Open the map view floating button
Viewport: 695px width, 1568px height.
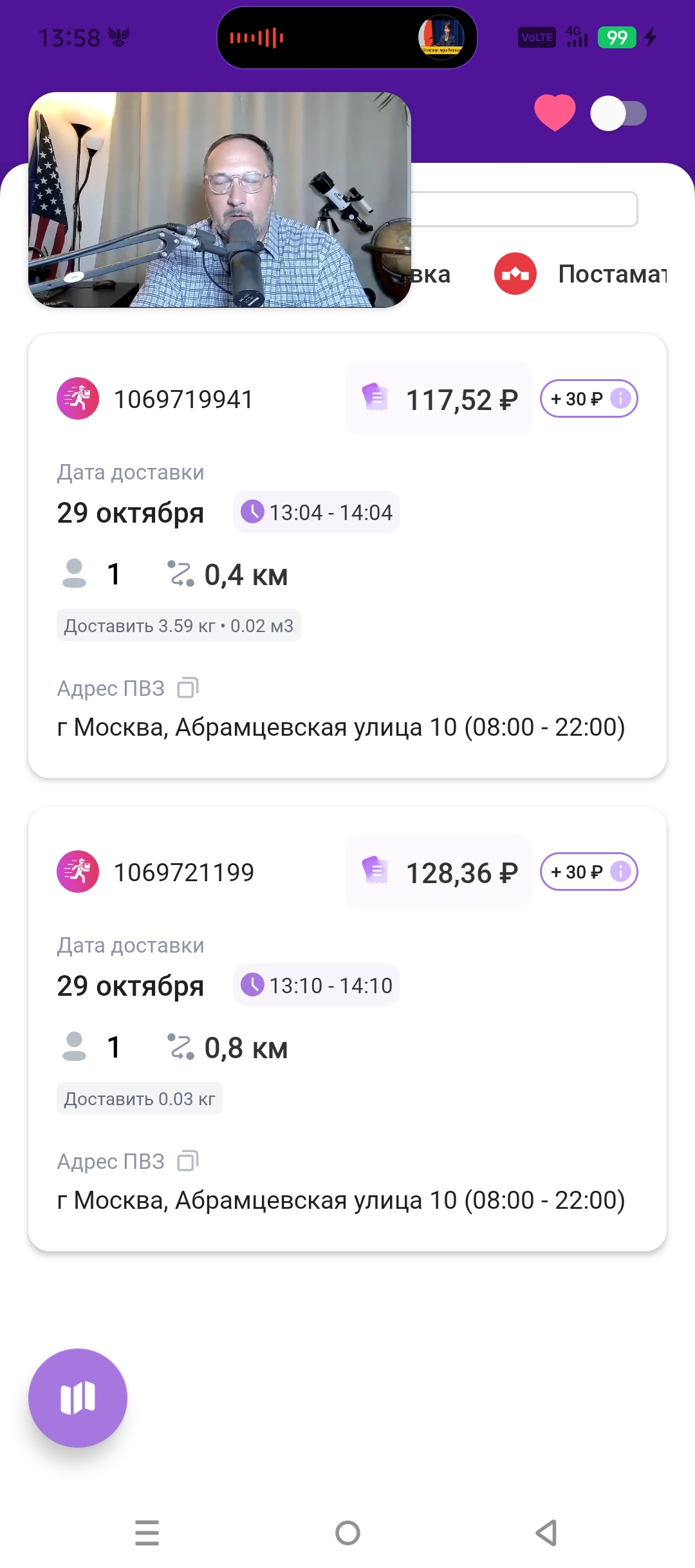point(78,1398)
